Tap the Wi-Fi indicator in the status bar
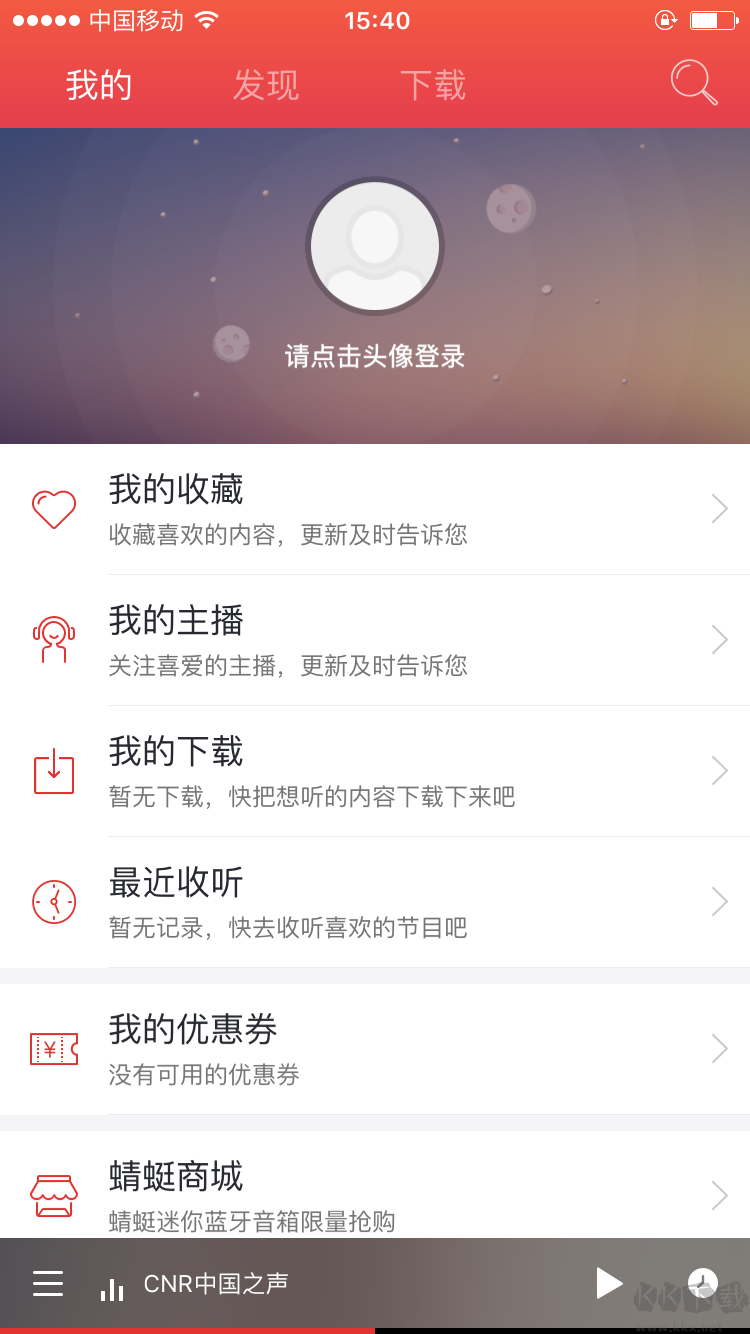This screenshot has width=750, height=1334. coord(208,19)
